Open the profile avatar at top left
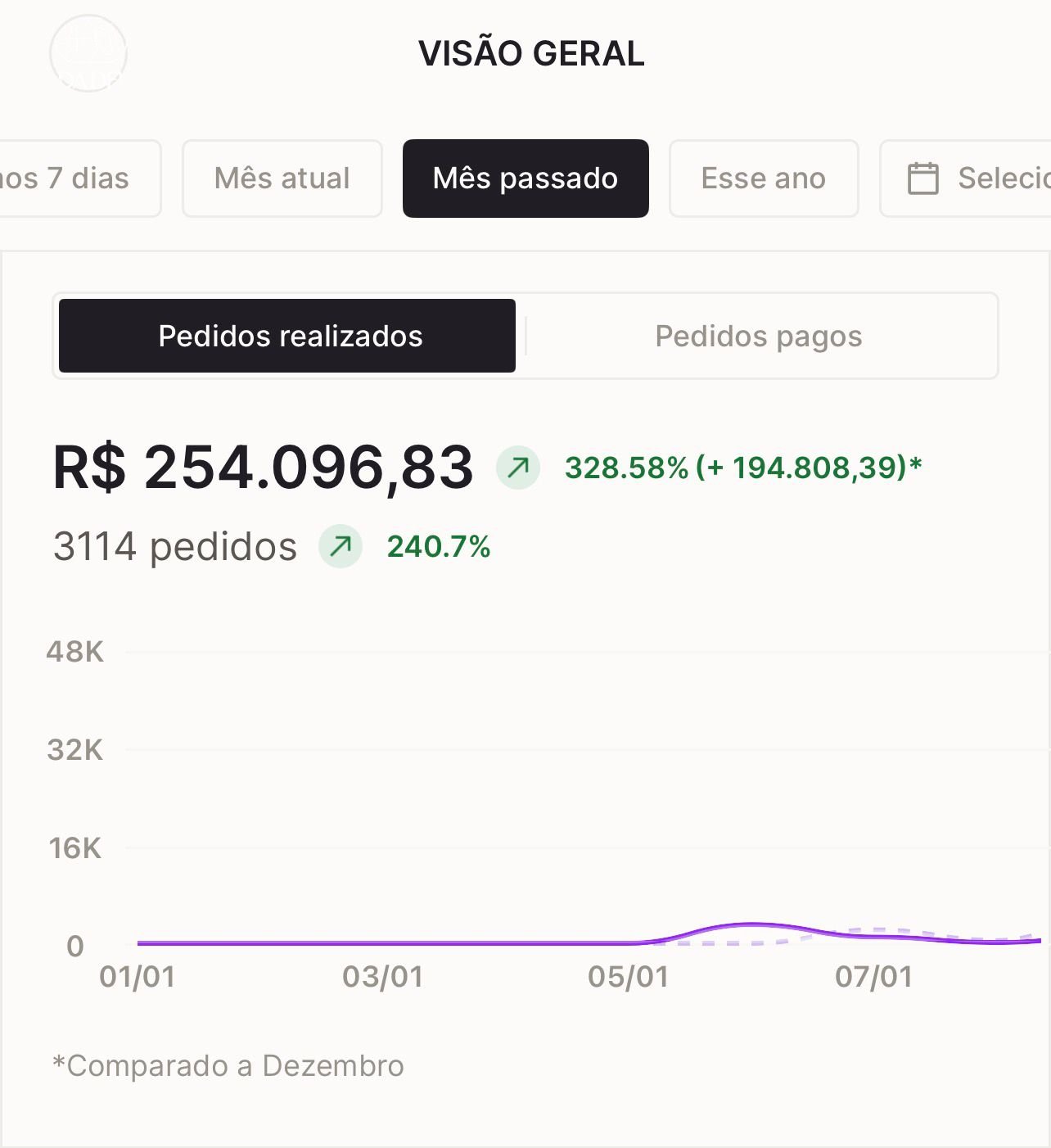Screen dimensions: 1051x1148 (x=88, y=53)
